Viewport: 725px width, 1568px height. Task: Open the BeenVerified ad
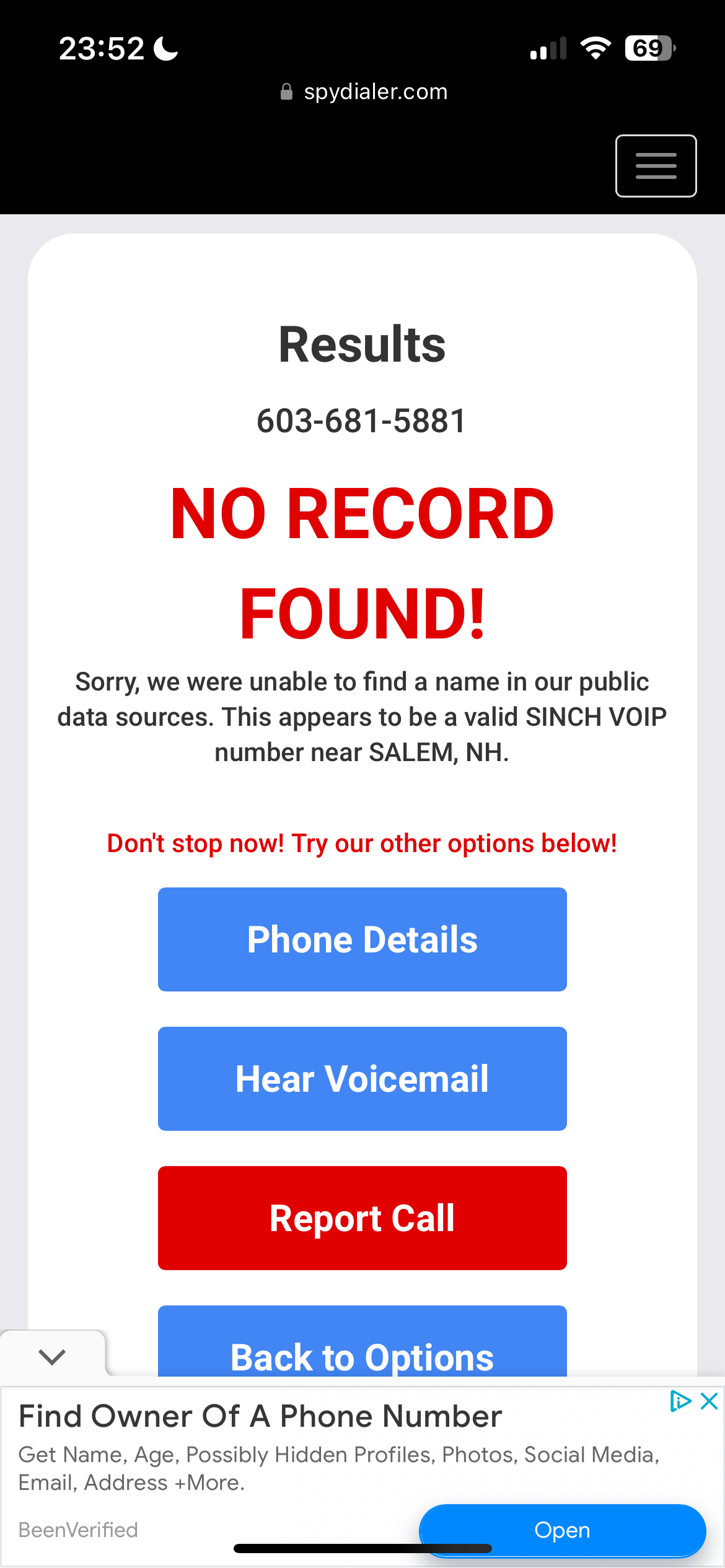pos(562,1530)
